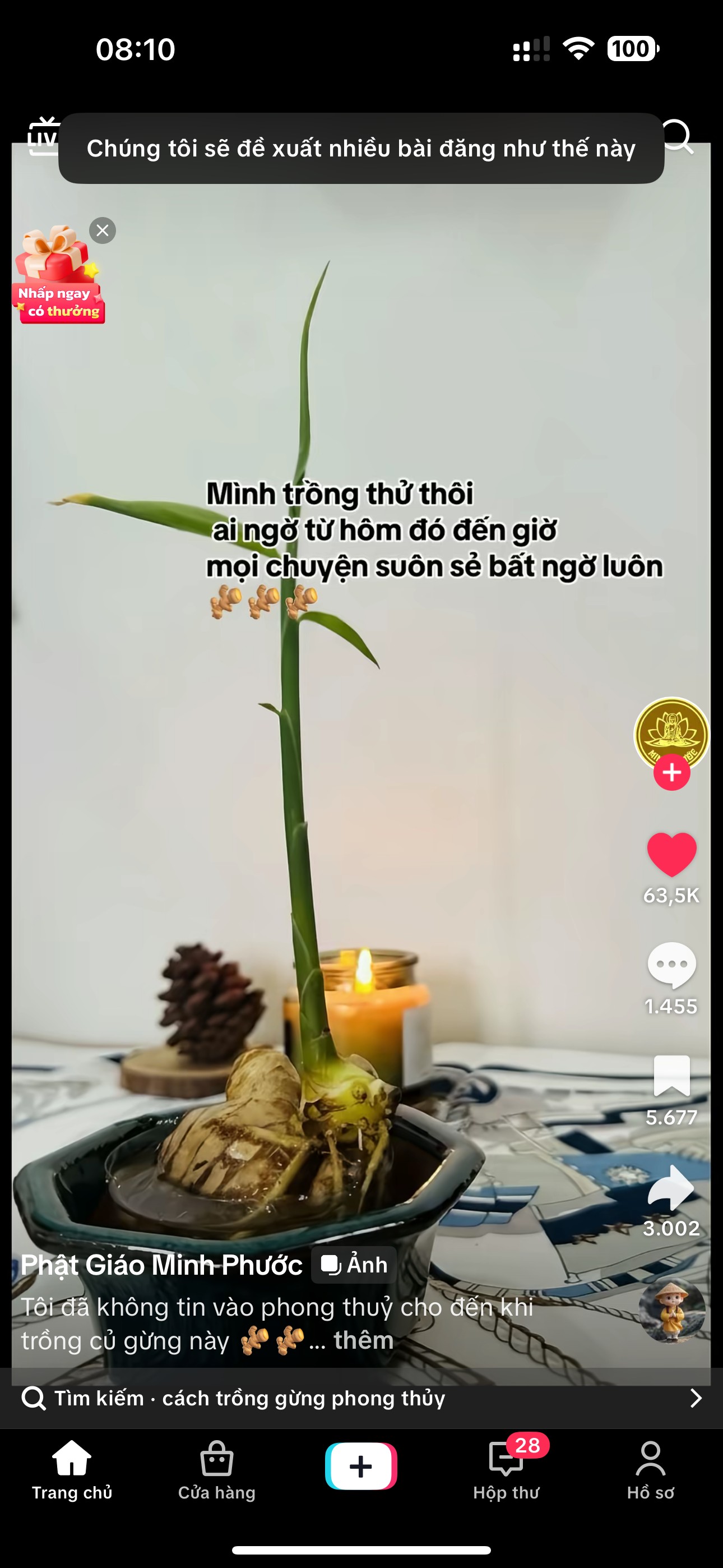Like this post with the heart
723x1568 pixels.
pyautogui.click(x=671, y=854)
